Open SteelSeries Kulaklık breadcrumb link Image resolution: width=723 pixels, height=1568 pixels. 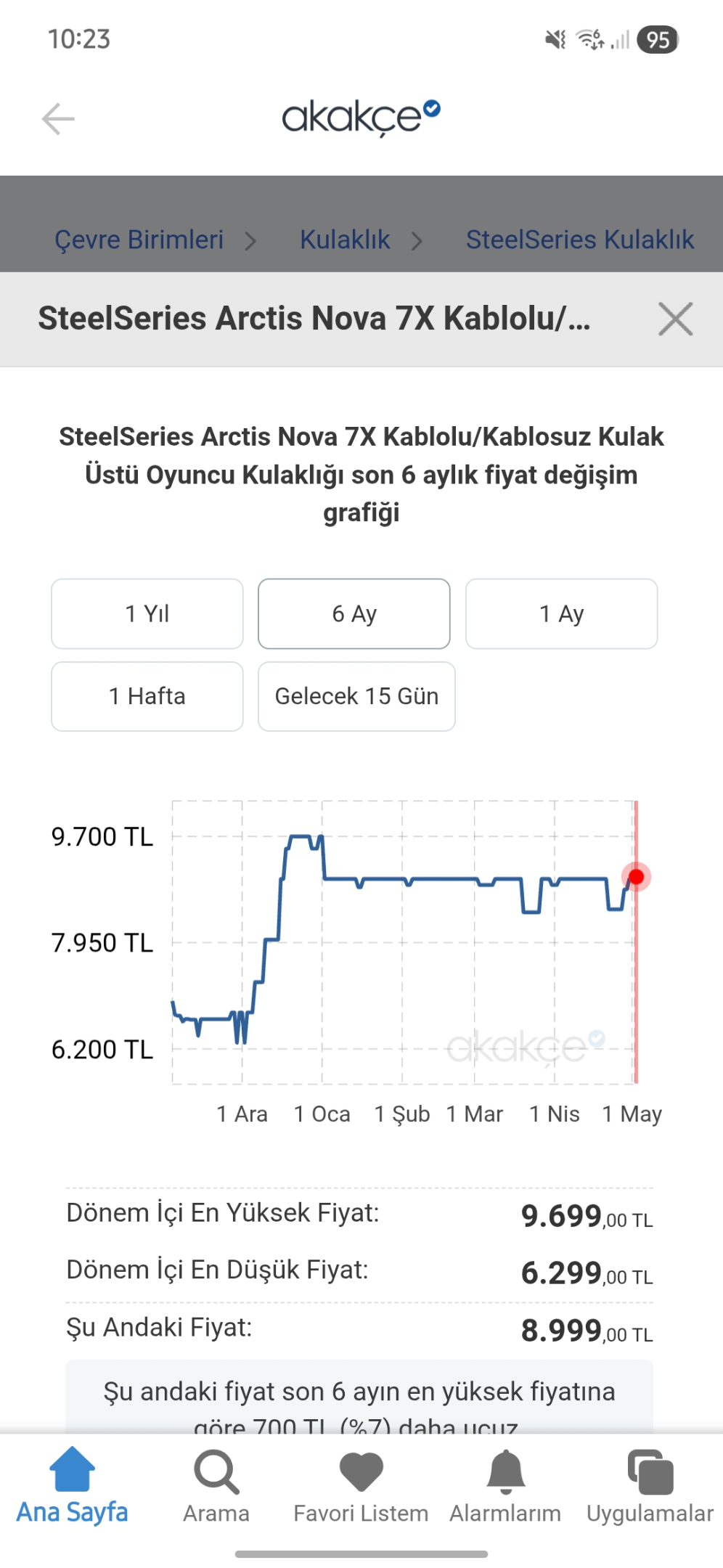580,240
